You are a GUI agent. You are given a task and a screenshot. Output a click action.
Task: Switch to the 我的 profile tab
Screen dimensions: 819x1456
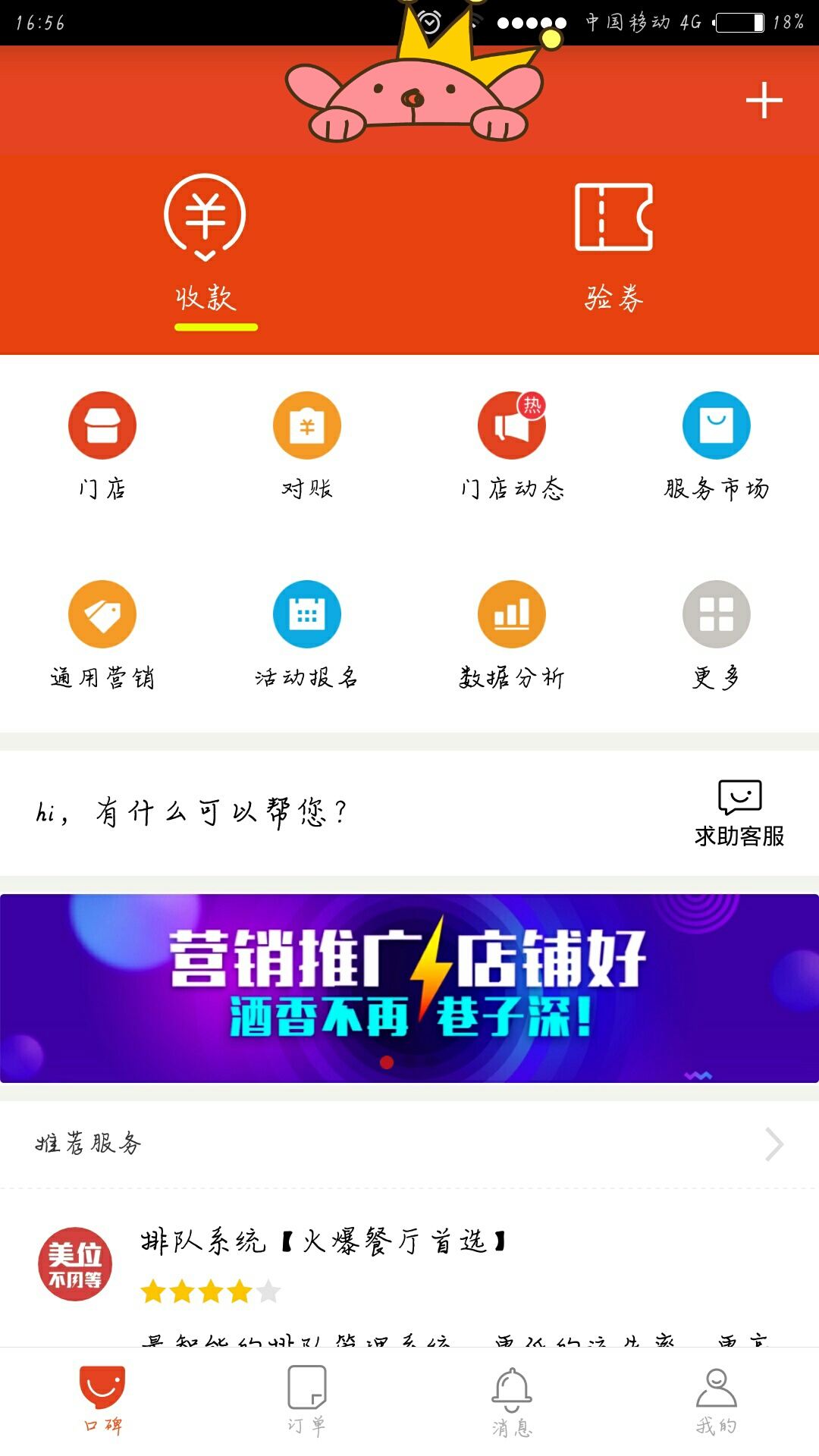(x=717, y=1401)
